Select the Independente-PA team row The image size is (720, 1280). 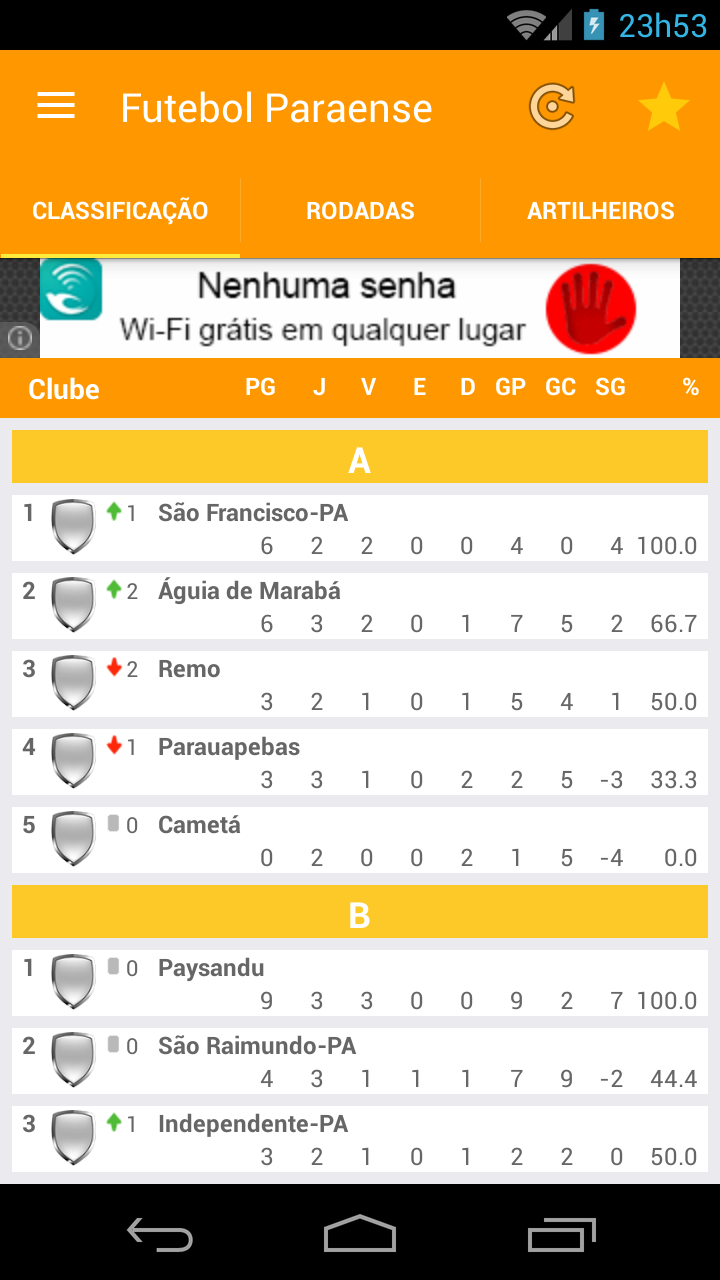(x=360, y=1139)
